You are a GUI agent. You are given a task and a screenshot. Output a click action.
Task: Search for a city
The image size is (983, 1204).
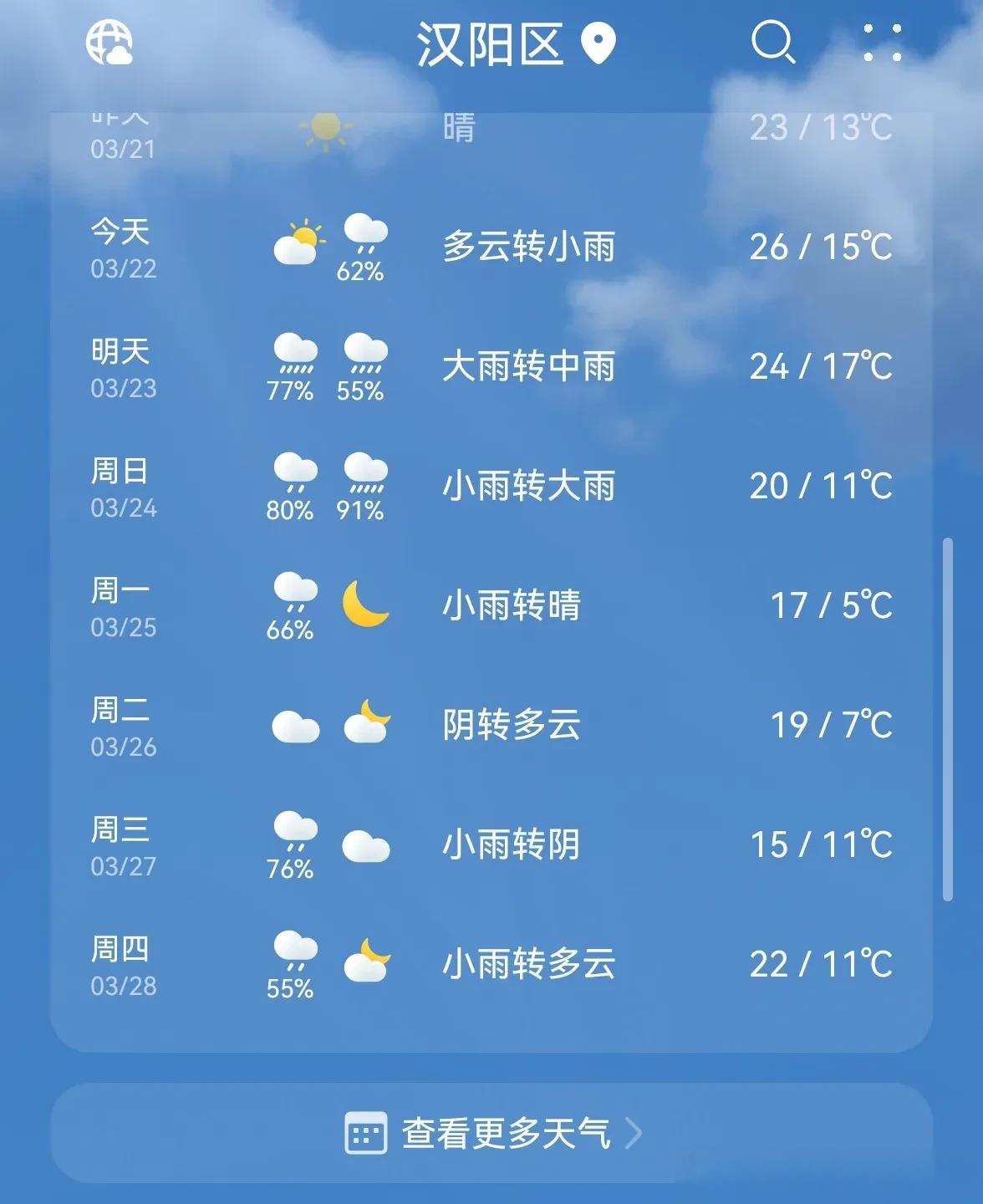[x=772, y=42]
